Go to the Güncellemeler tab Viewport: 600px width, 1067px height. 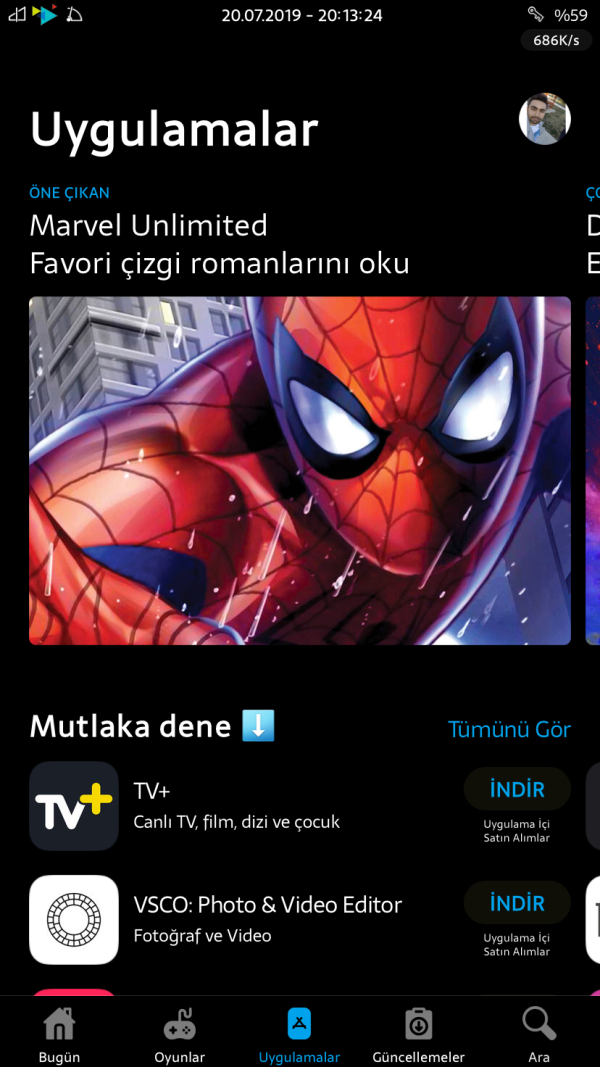[x=418, y=1035]
